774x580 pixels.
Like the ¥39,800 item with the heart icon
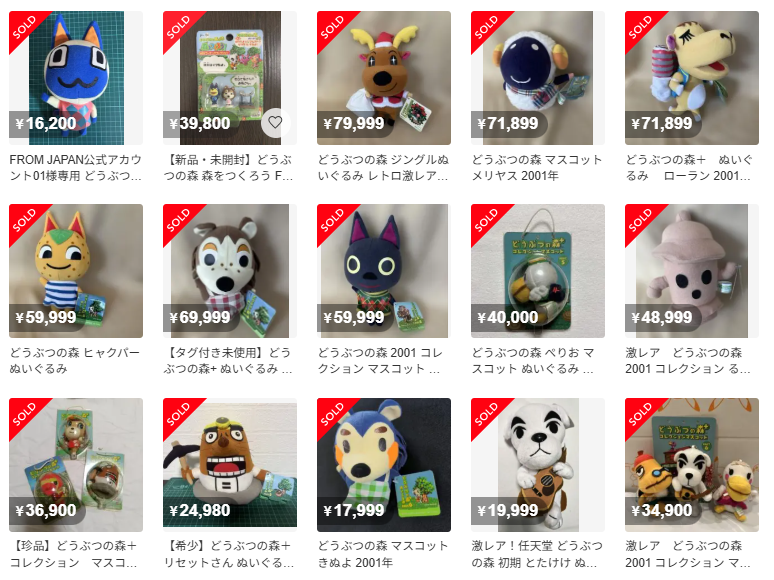[x=275, y=123]
